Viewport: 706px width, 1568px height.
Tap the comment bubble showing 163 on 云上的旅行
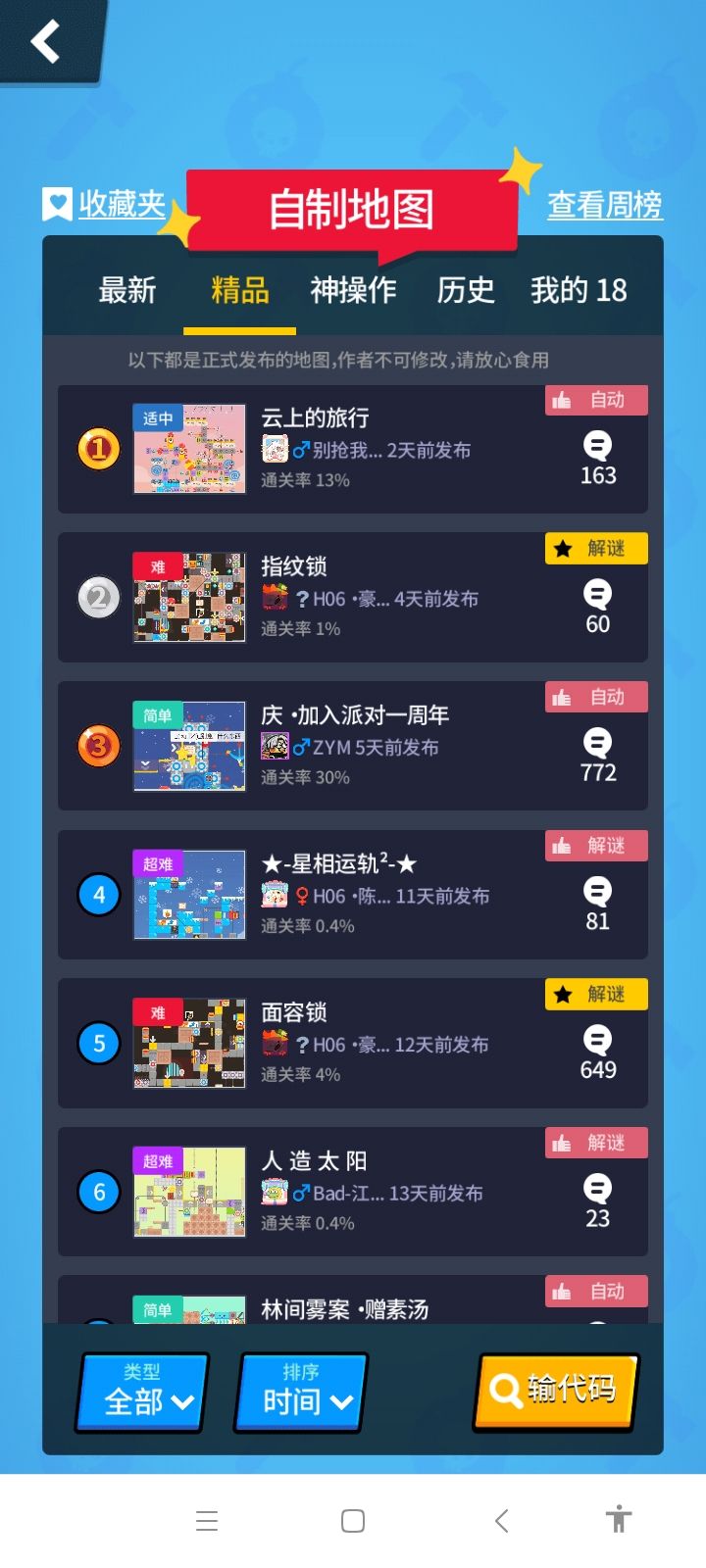[x=597, y=446]
